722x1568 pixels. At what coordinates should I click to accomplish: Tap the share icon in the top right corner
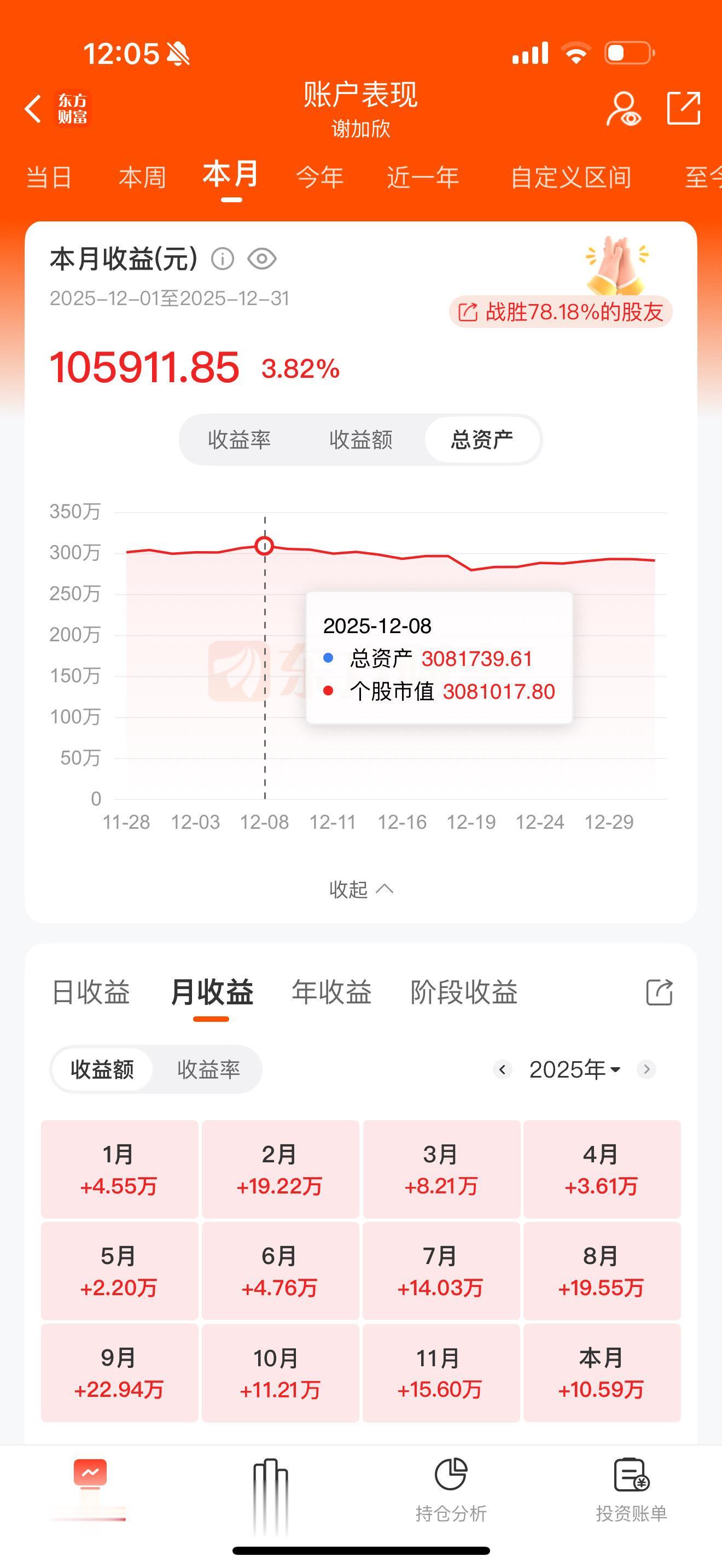click(x=684, y=109)
